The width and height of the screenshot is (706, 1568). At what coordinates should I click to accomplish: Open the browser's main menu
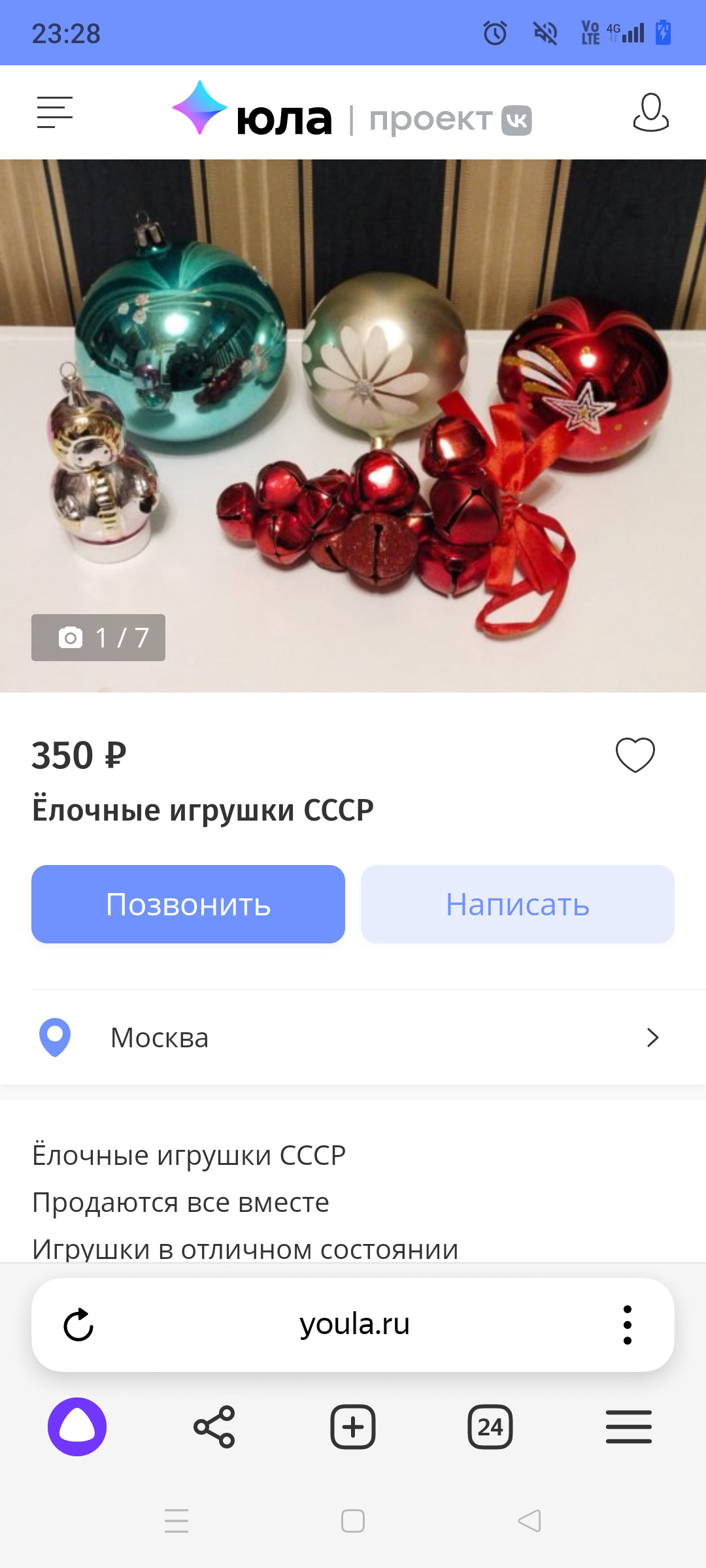(x=628, y=1427)
